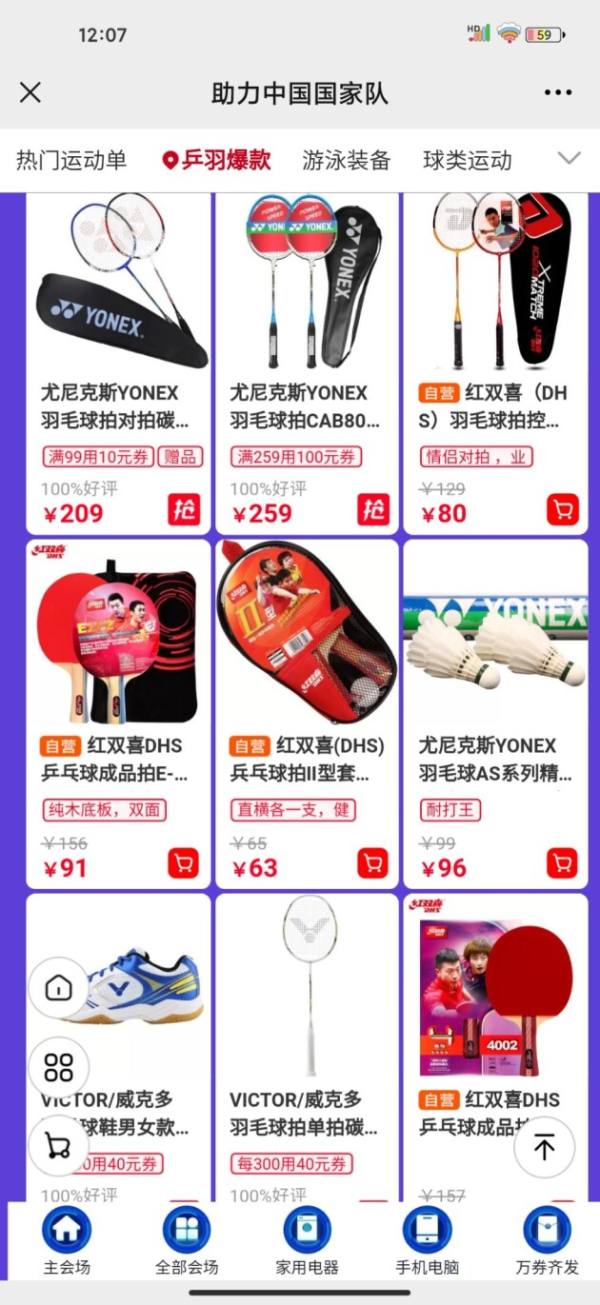Image resolution: width=600 pixels, height=1305 pixels.
Task: Switch to the 游泳装备 tab
Action: [346, 160]
